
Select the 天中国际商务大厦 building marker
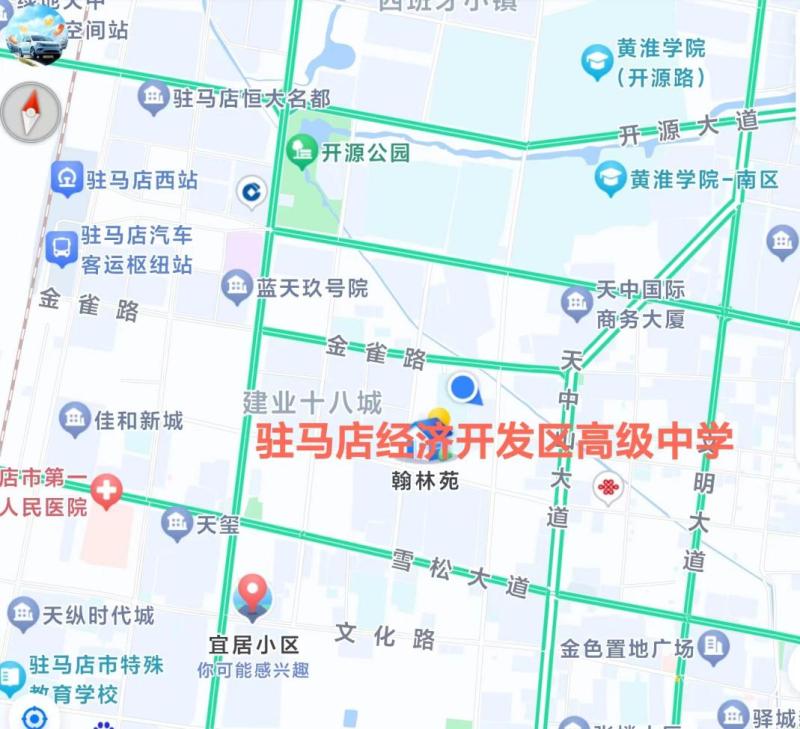pos(577,303)
